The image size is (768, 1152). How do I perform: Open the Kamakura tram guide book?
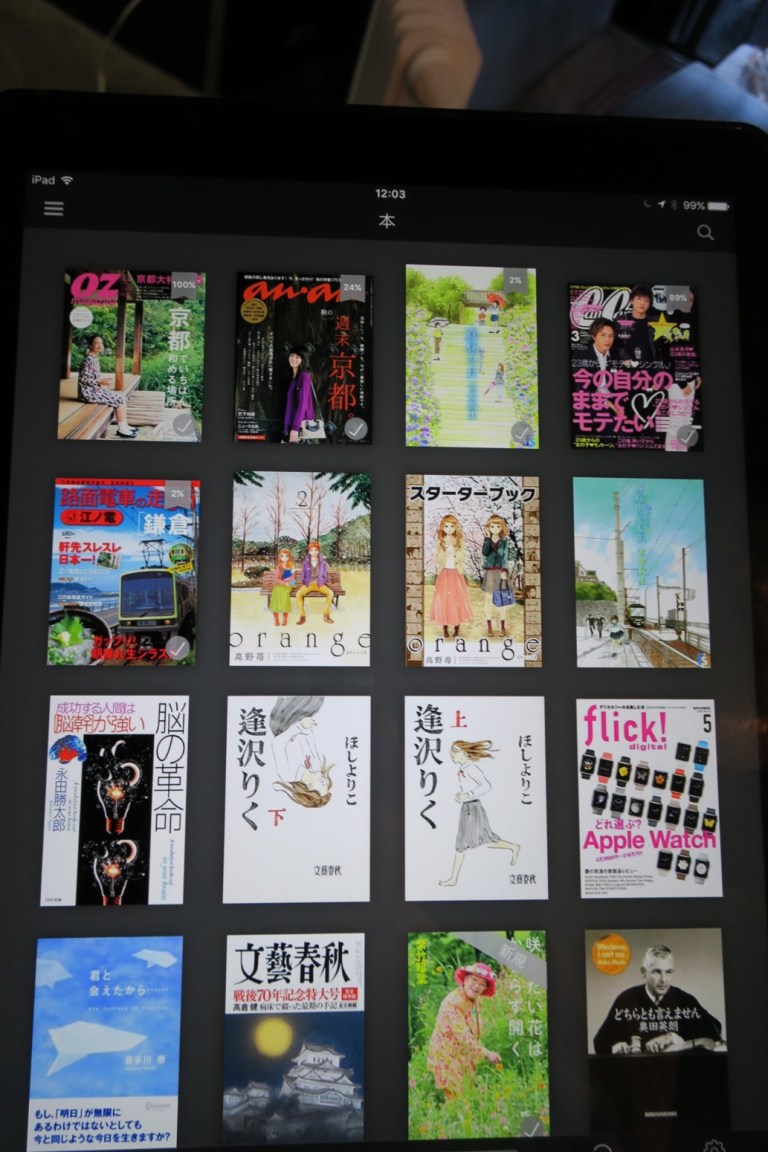click(x=123, y=572)
